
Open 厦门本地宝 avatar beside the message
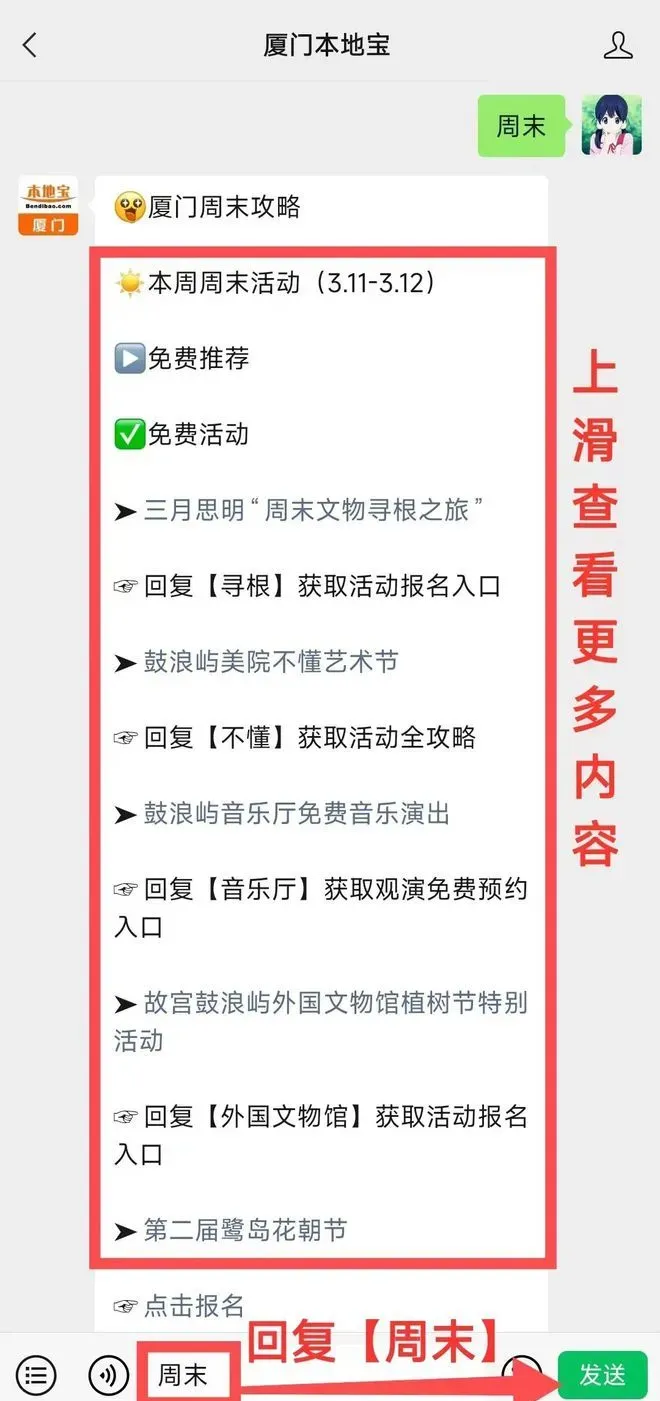48,206
